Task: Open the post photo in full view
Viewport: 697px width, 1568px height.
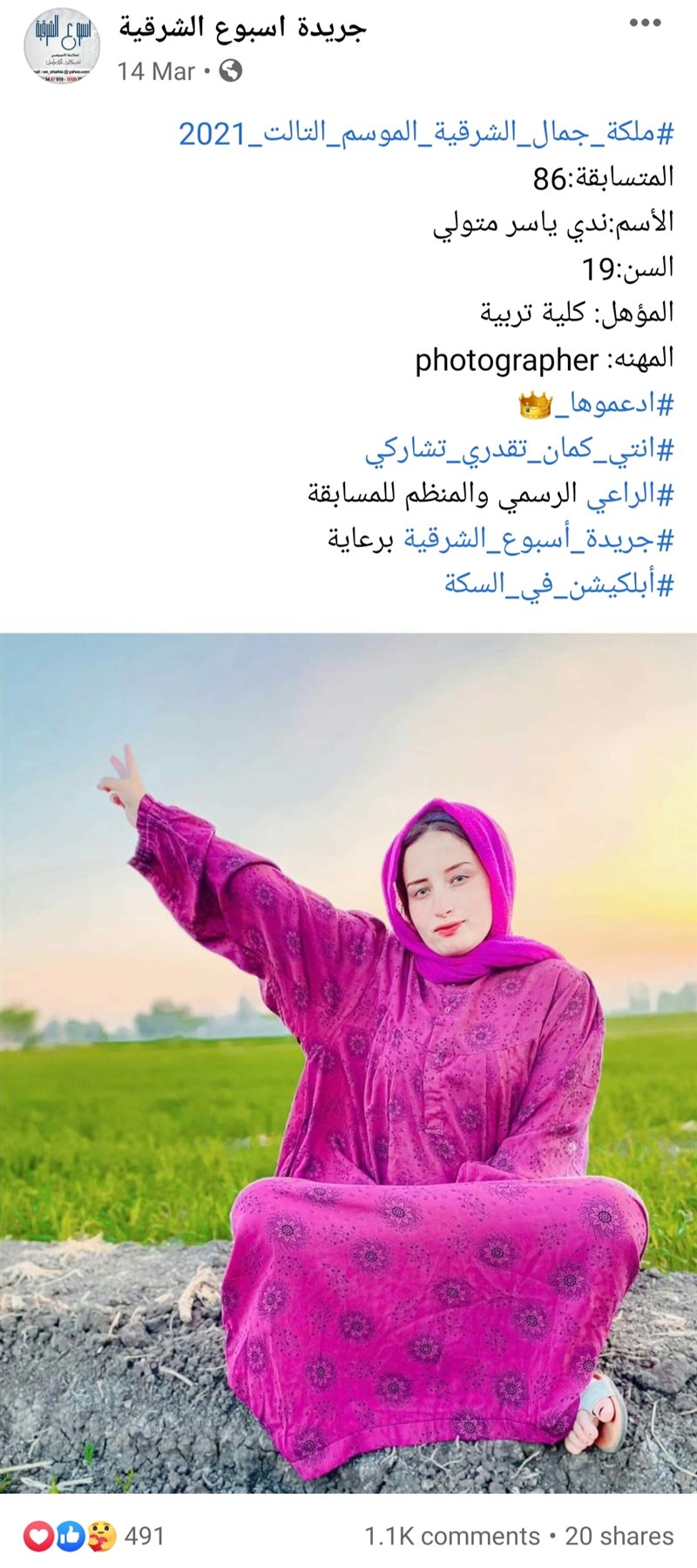Action: [x=348, y=1063]
